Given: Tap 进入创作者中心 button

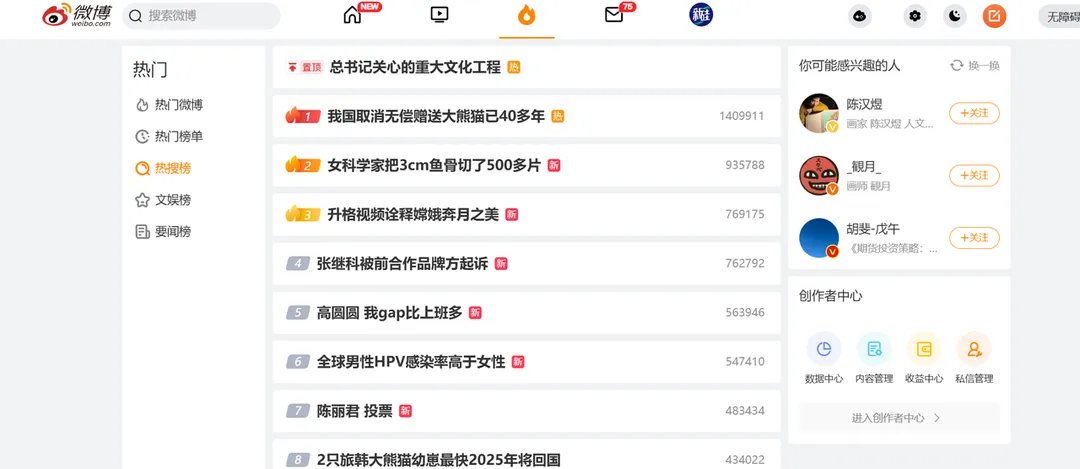Looking at the screenshot, I should (898, 418).
